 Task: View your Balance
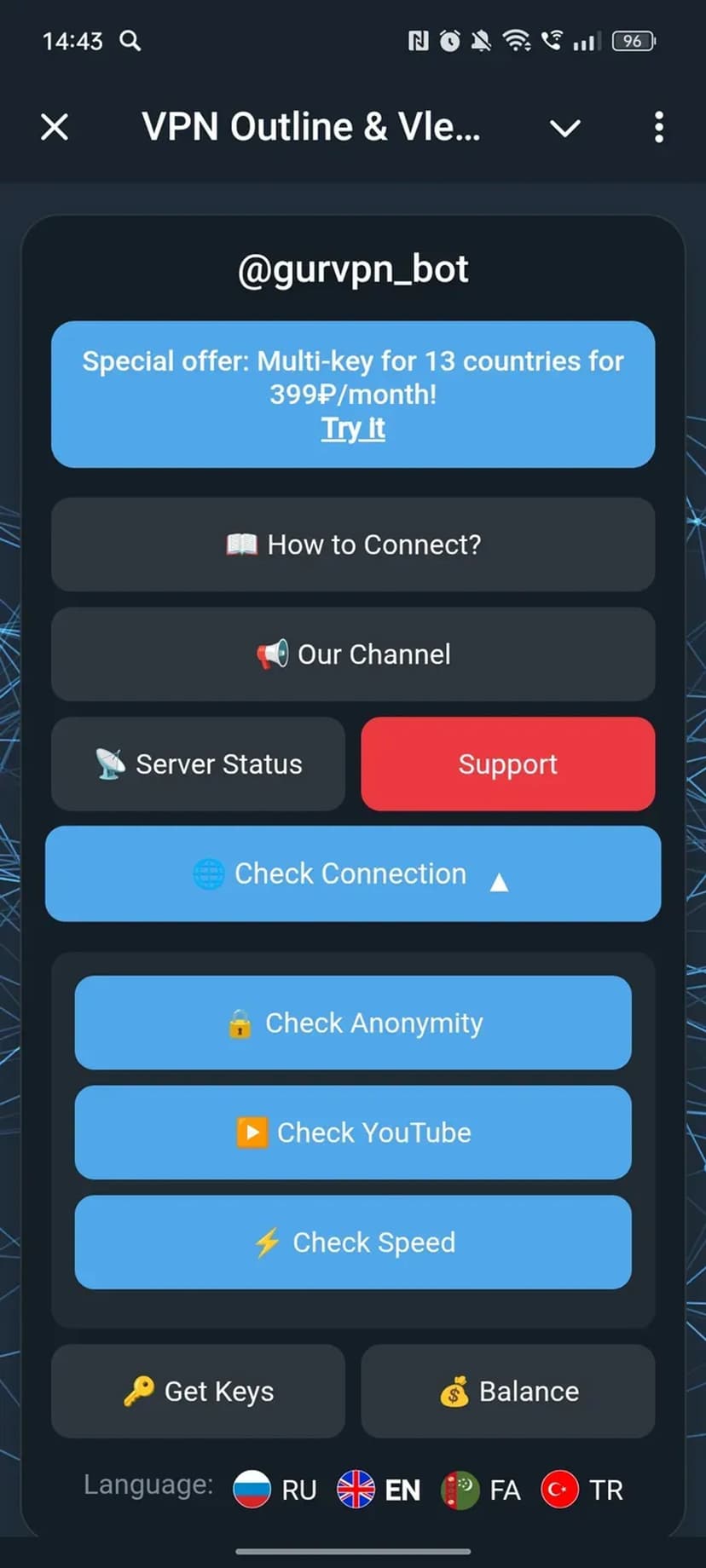(508, 1392)
